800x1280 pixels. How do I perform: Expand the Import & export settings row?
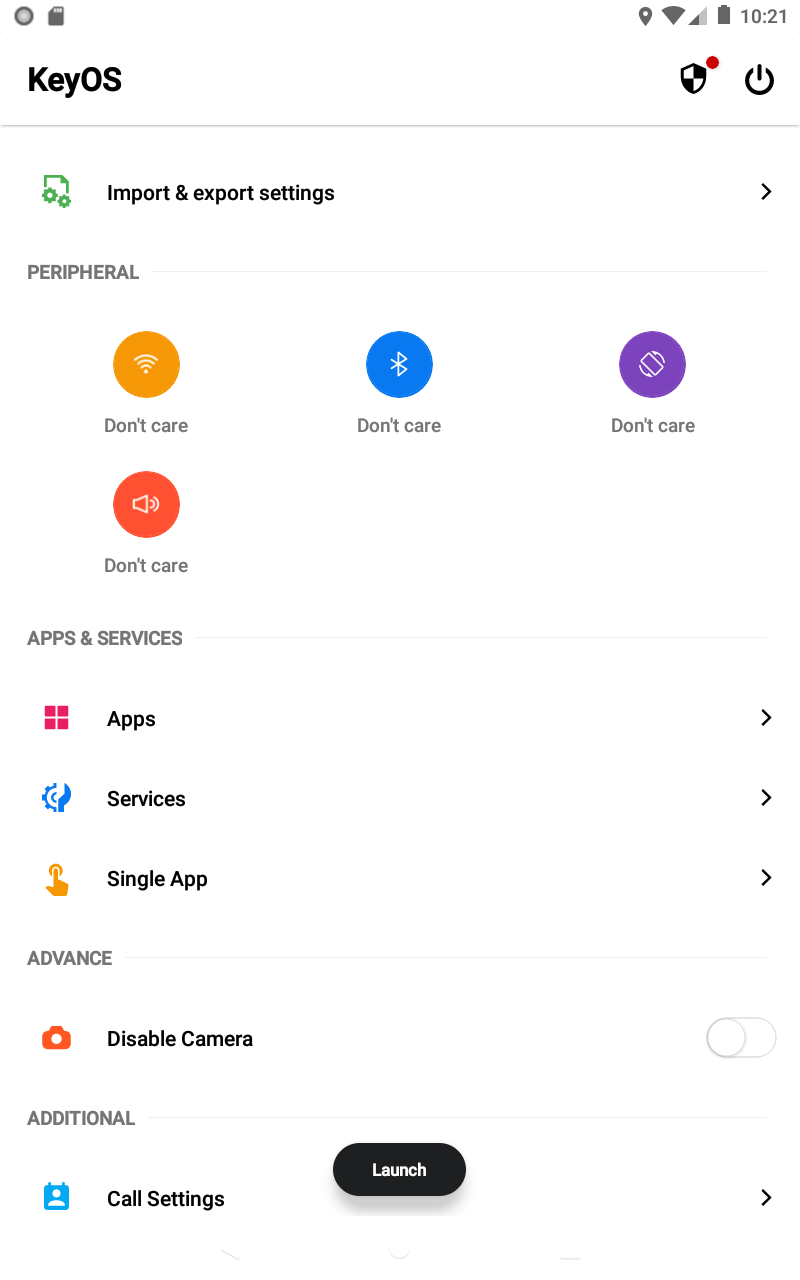766,191
